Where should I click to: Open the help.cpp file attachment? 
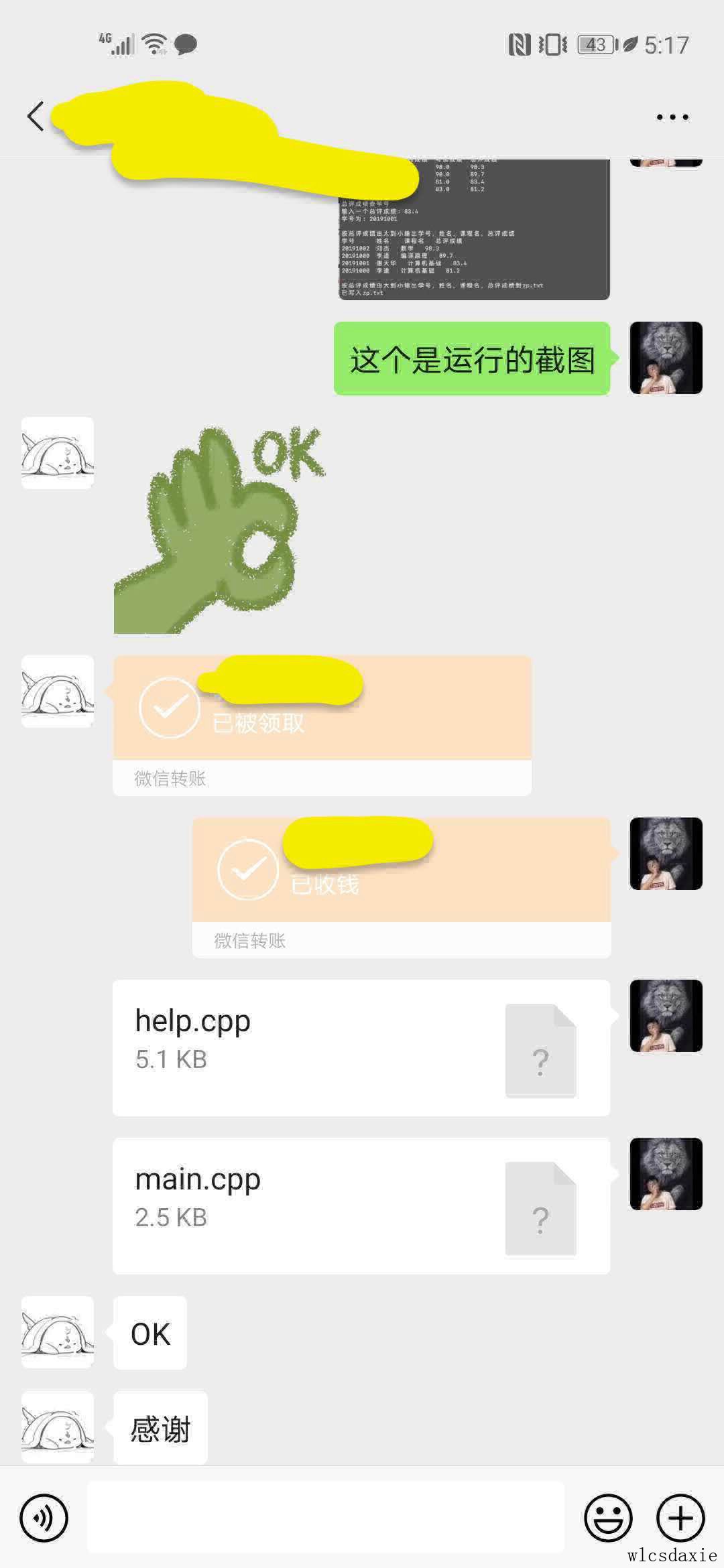coord(361,1047)
